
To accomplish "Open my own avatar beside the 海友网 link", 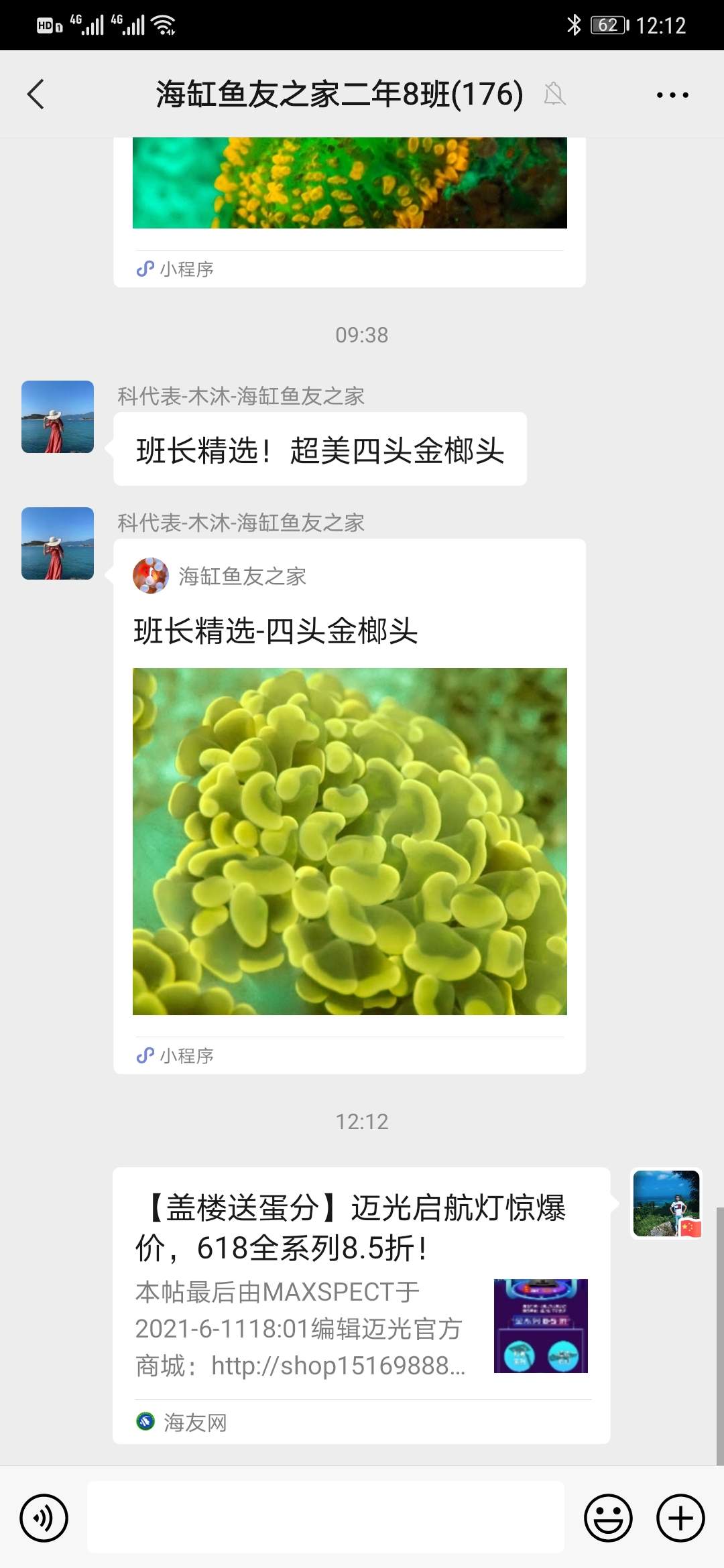I will pyautogui.click(x=666, y=1203).
